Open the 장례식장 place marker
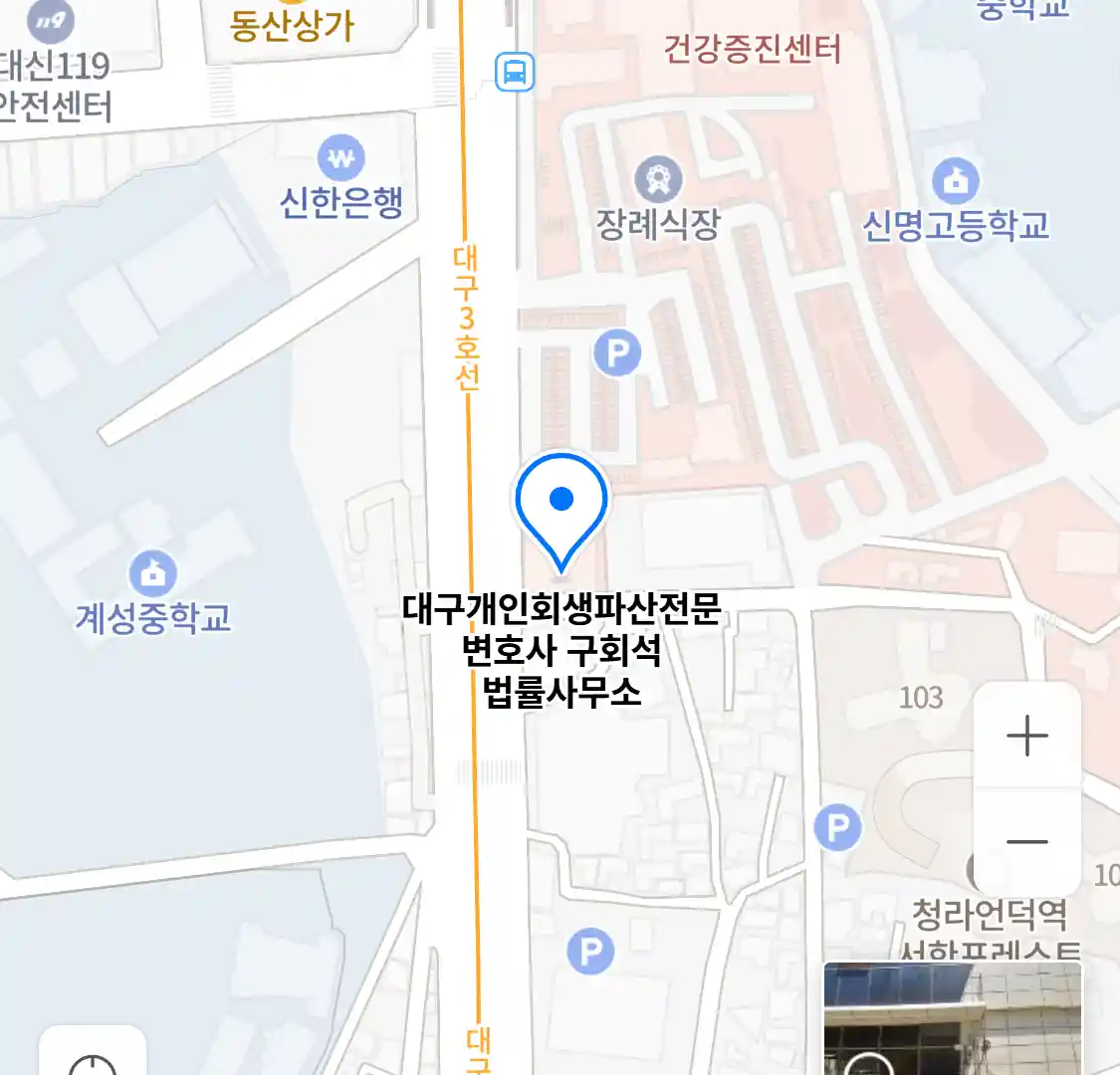Viewport: 1120px width, 1075px height. pyautogui.click(x=658, y=180)
